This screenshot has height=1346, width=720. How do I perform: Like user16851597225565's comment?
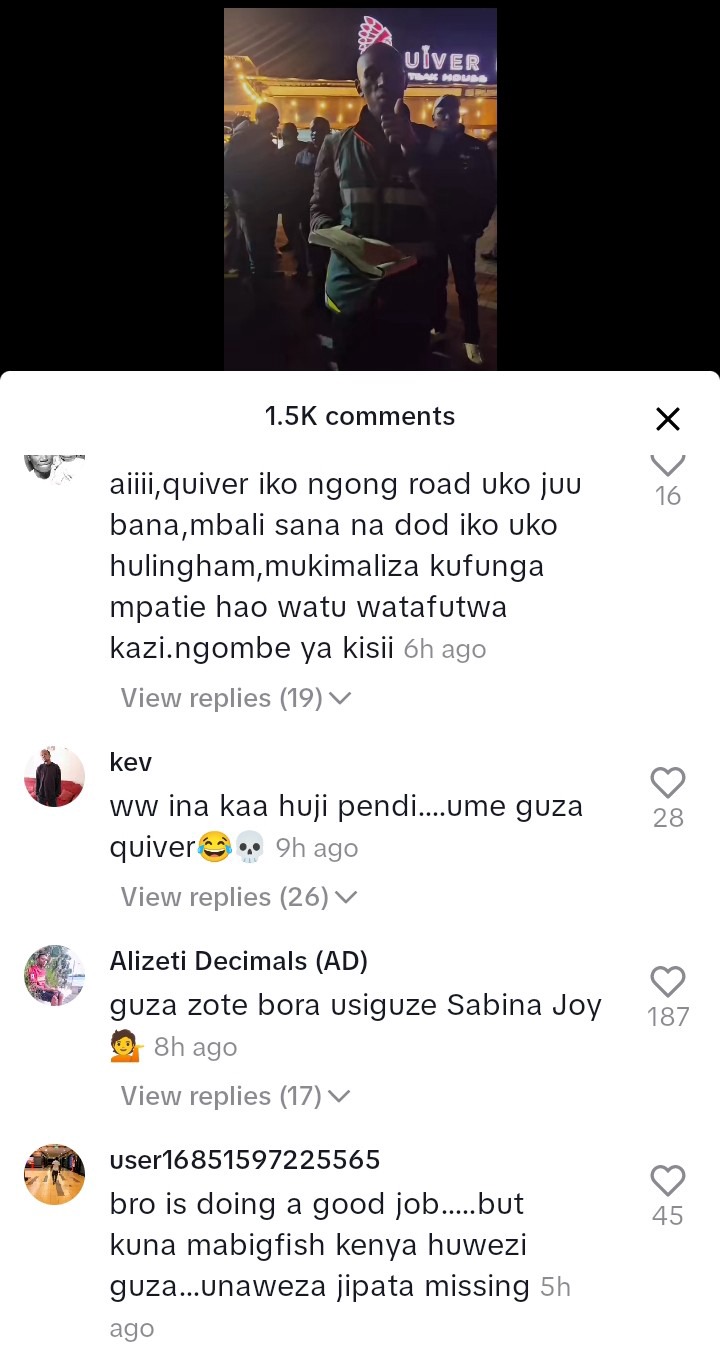[x=667, y=1180]
